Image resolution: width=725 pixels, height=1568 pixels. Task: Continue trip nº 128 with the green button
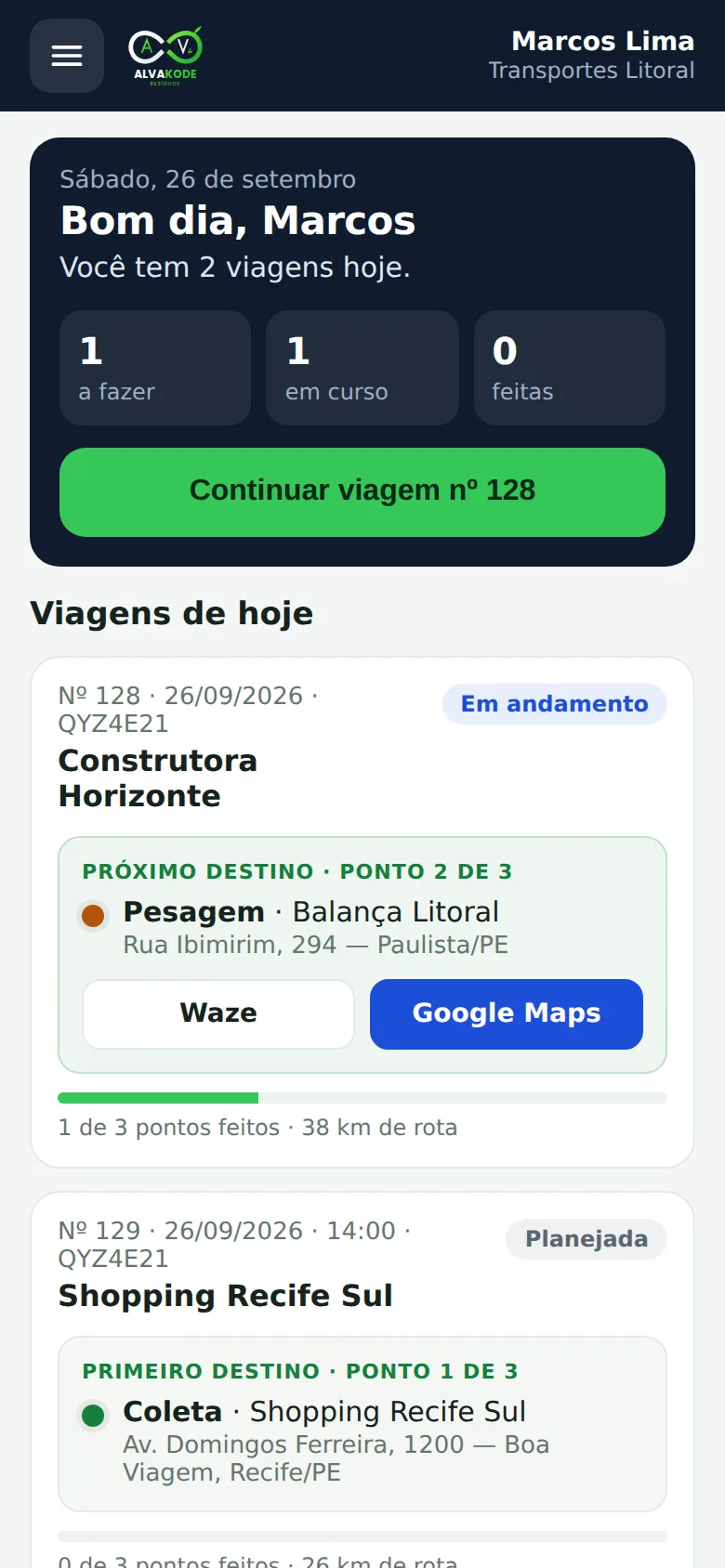pyautogui.click(x=362, y=492)
